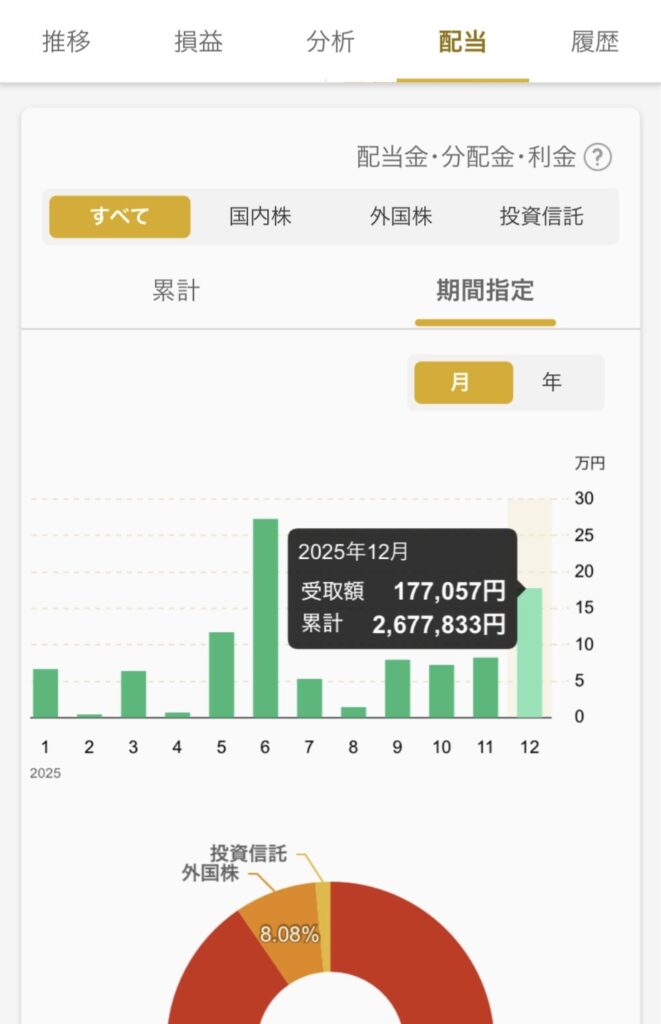Select the 期間指定 view
Viewport: 661px width, 1024px height.
point(485,291)
